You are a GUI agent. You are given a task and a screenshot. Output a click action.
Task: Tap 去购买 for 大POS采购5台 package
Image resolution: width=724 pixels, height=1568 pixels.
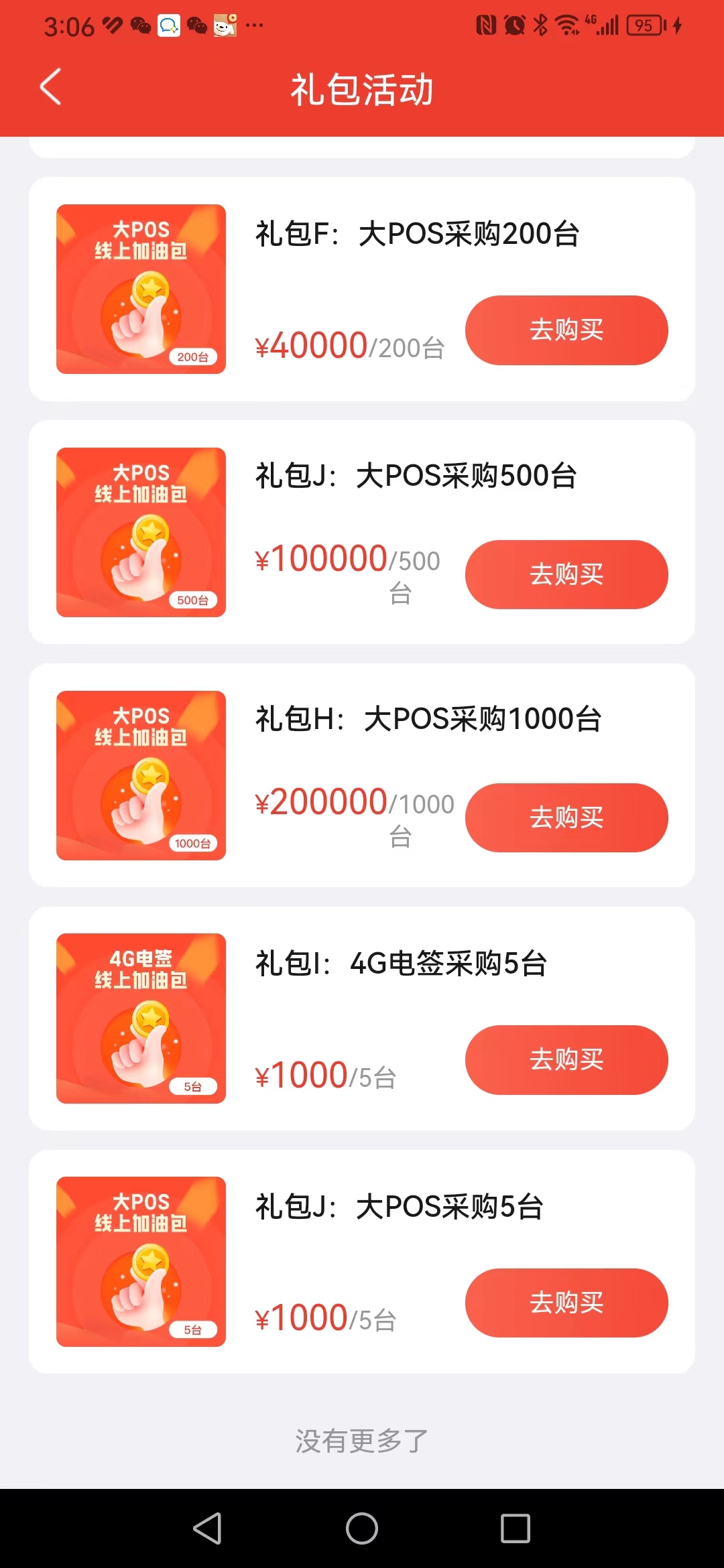coord(566,1303)
